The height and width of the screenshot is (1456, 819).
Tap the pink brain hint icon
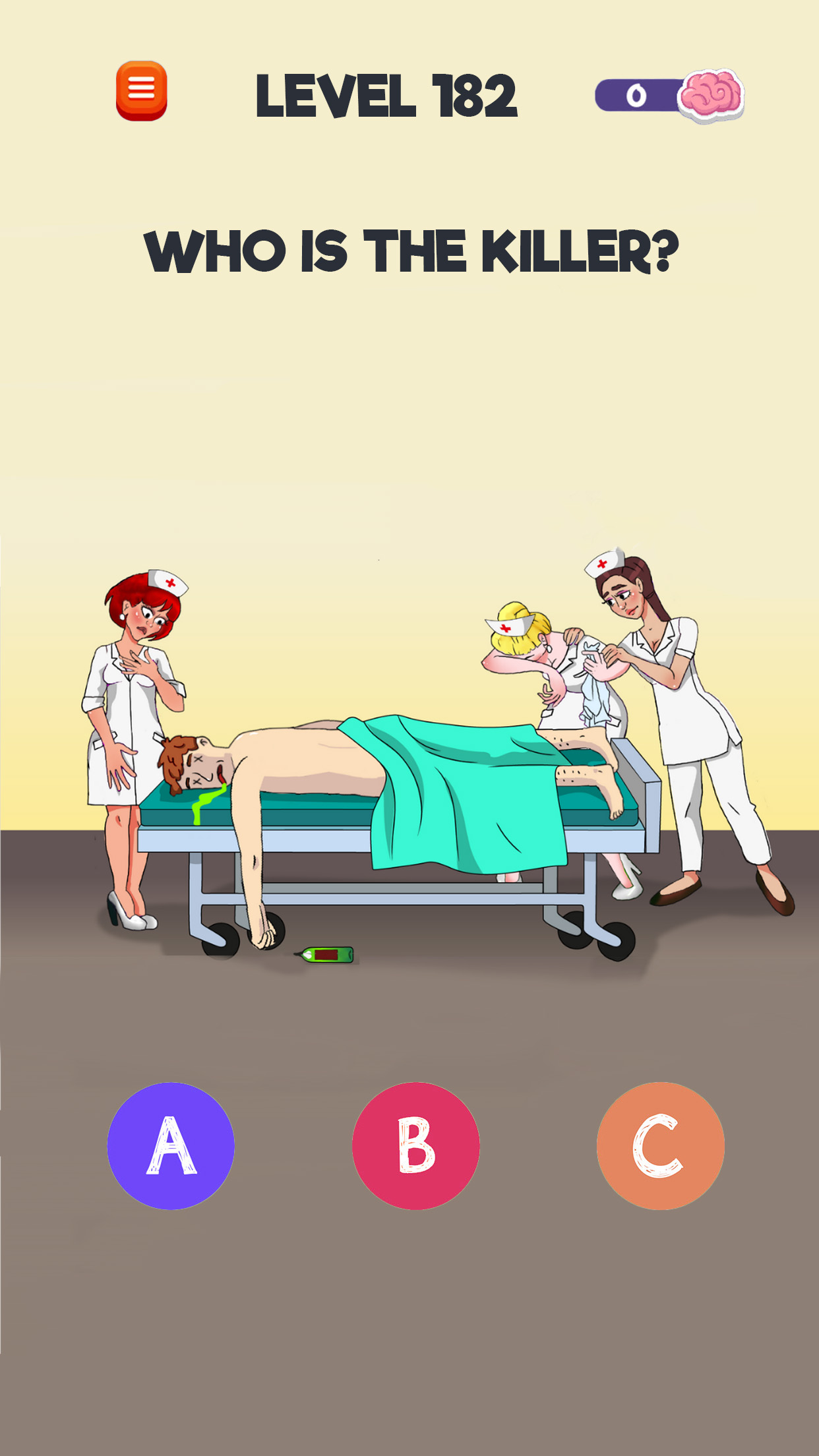click(x=710, y=96)
